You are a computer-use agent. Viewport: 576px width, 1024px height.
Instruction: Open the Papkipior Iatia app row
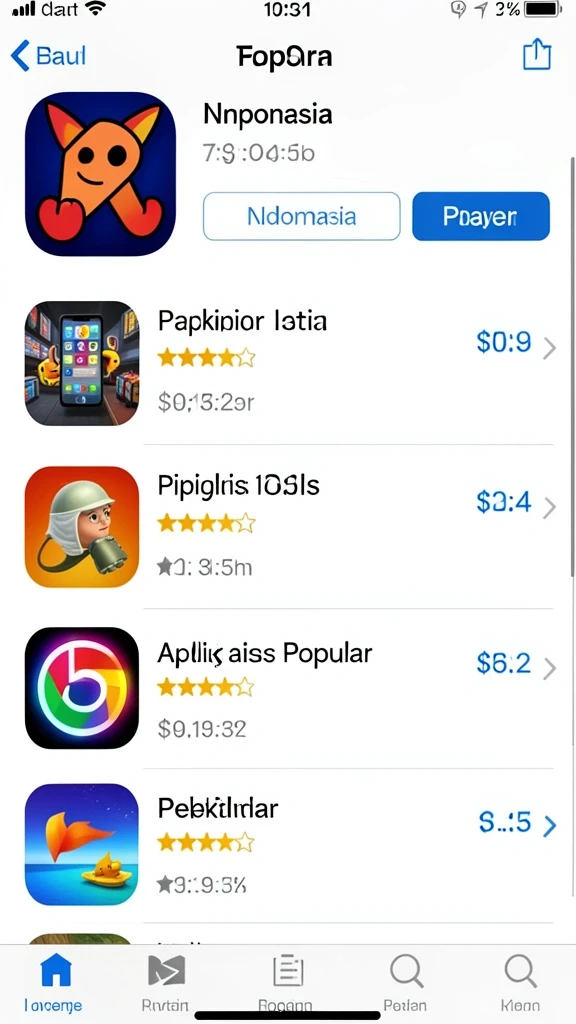pyautogui.click(x=288, y=363)
